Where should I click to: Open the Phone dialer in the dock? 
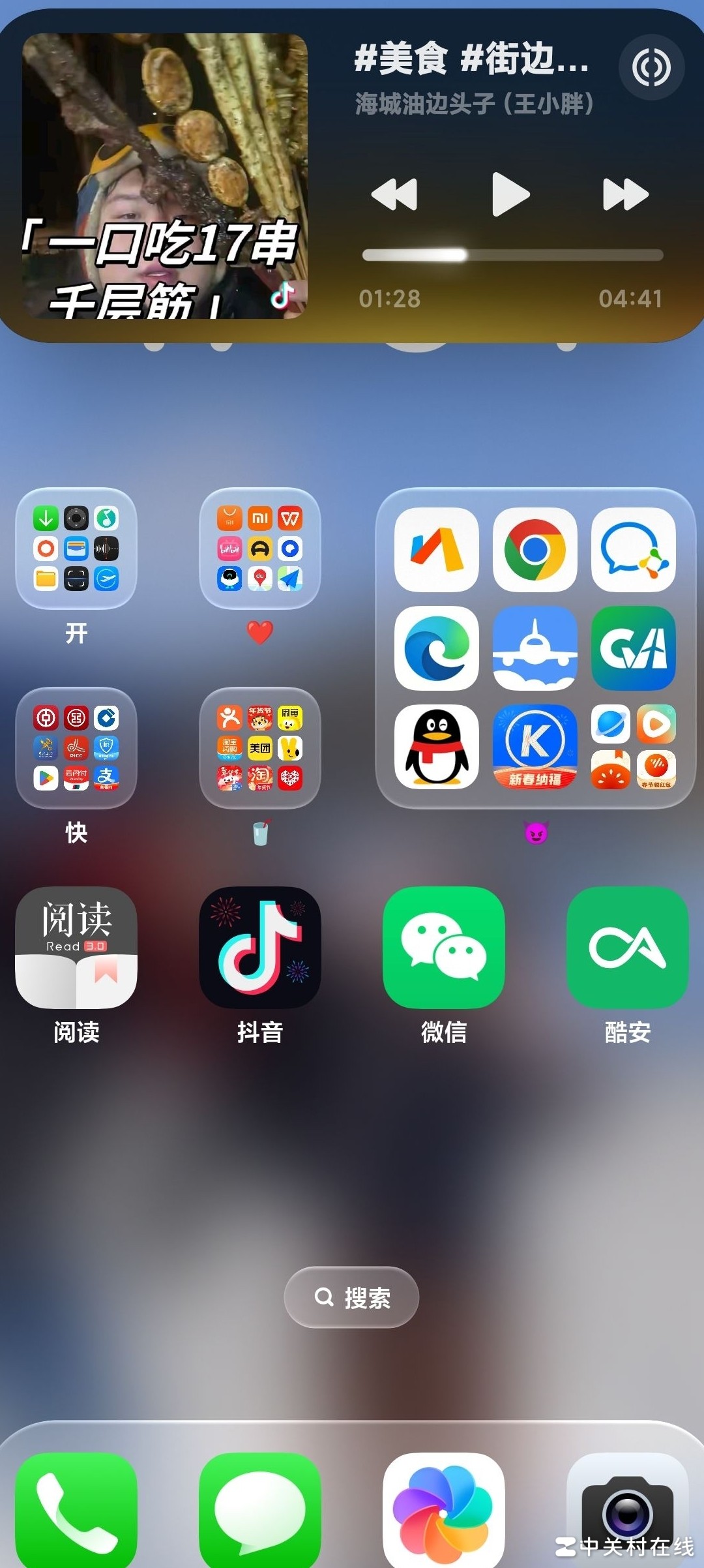76,1510
